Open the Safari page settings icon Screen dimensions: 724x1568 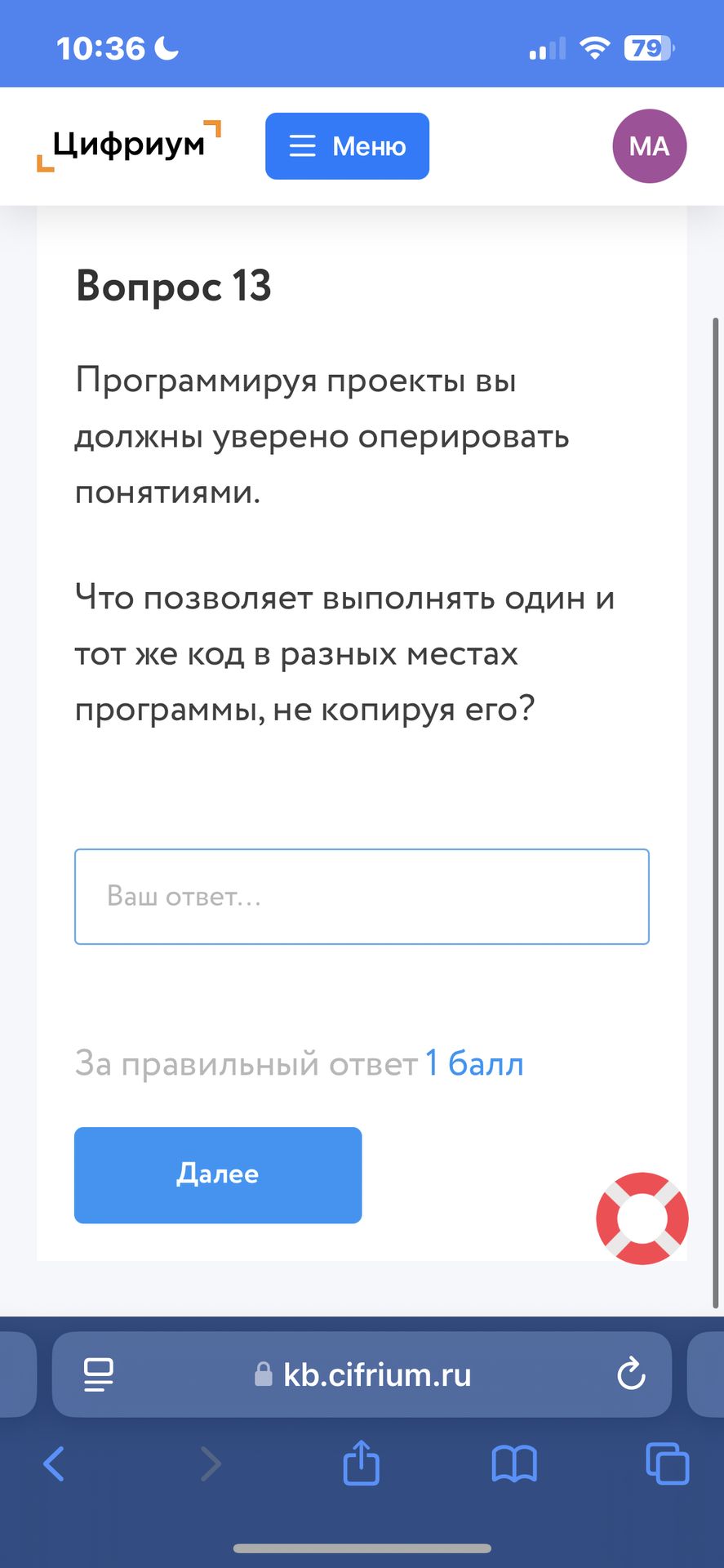(x=99, y=1374)
